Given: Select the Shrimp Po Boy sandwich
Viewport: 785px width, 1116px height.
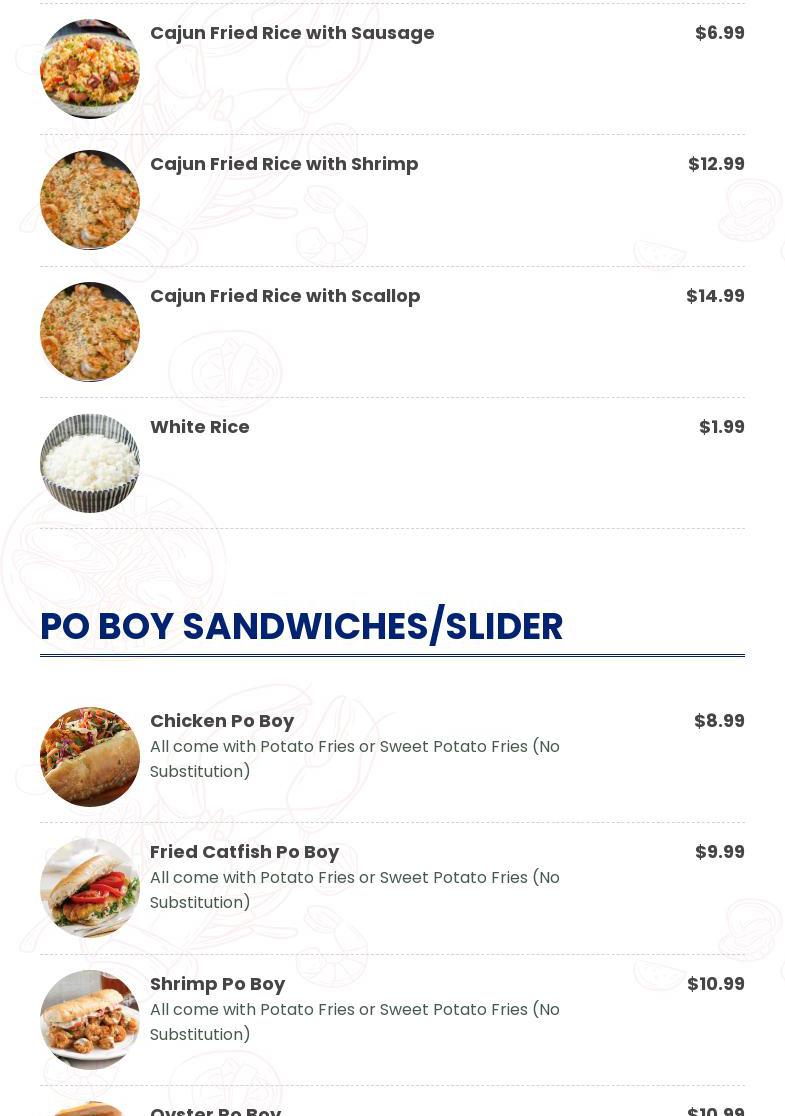Looking at the screenshot, I should click(x=217, y=984).
